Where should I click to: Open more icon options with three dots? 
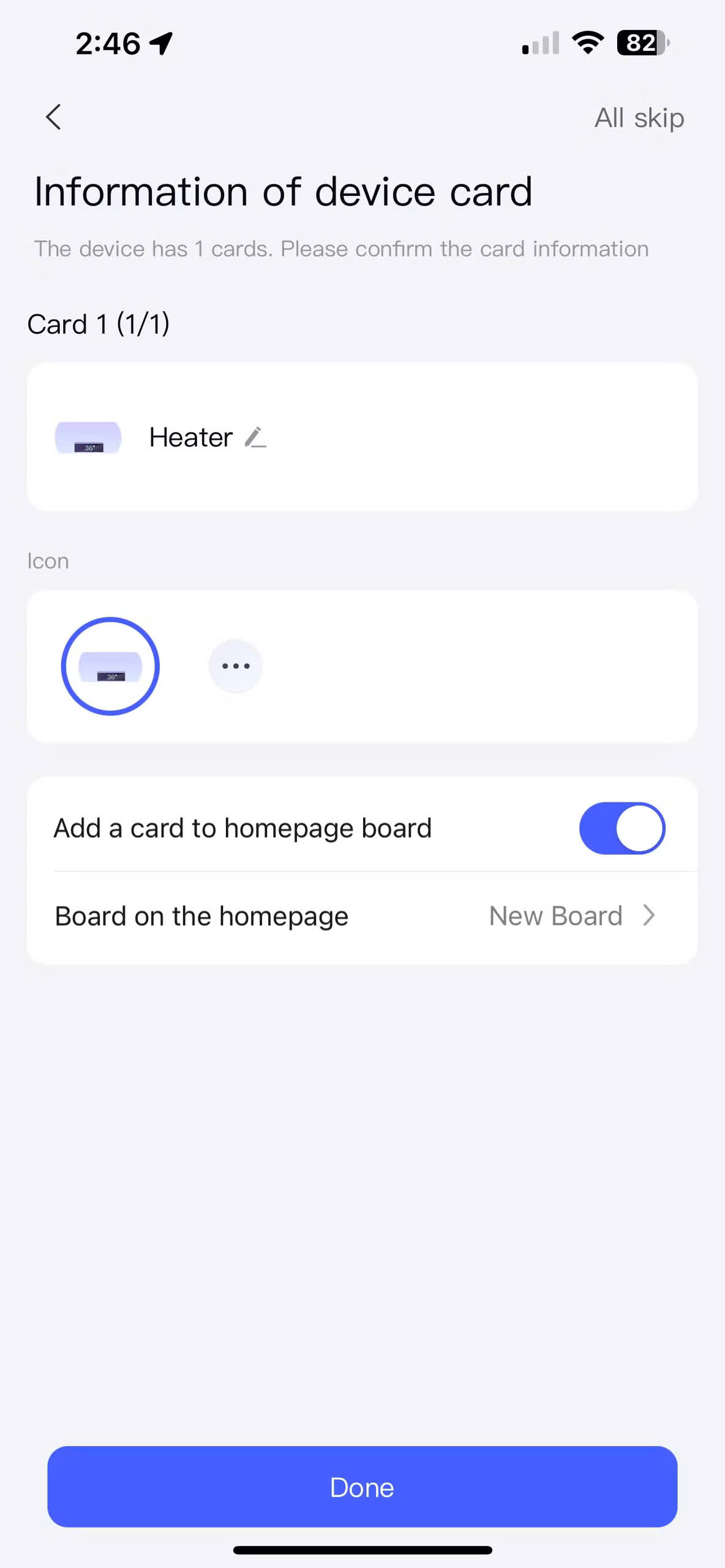(x=236, y=666)
